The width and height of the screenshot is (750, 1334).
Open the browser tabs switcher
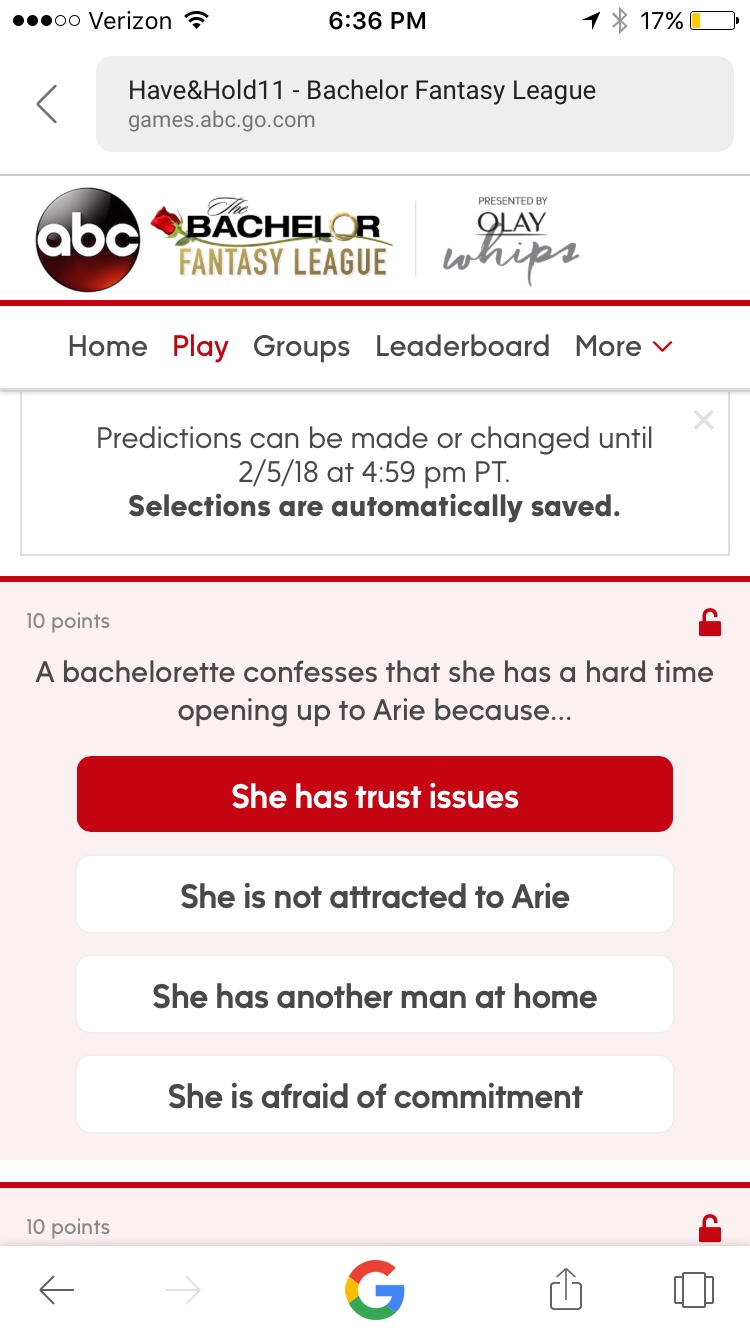pos(693,1290)
